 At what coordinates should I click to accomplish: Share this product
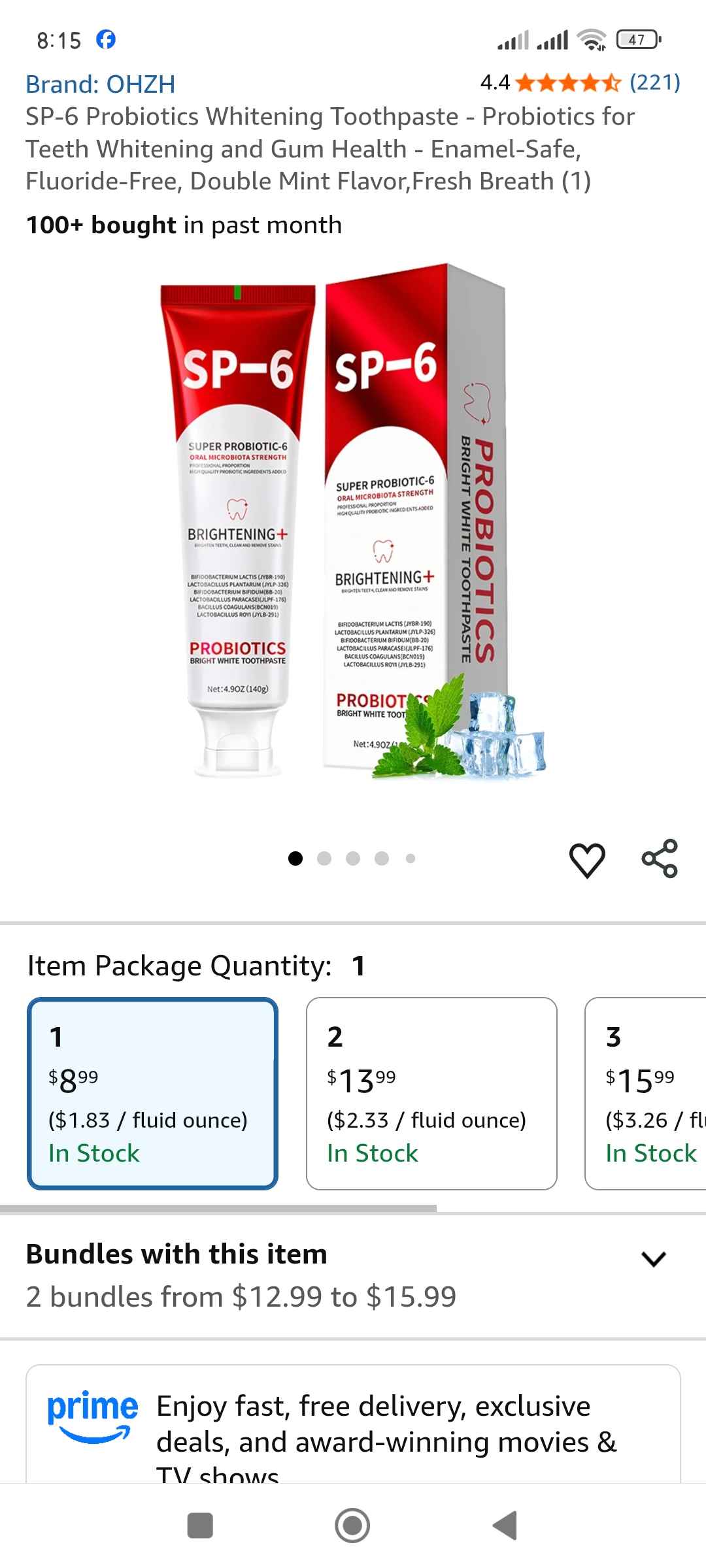[660, 858]
